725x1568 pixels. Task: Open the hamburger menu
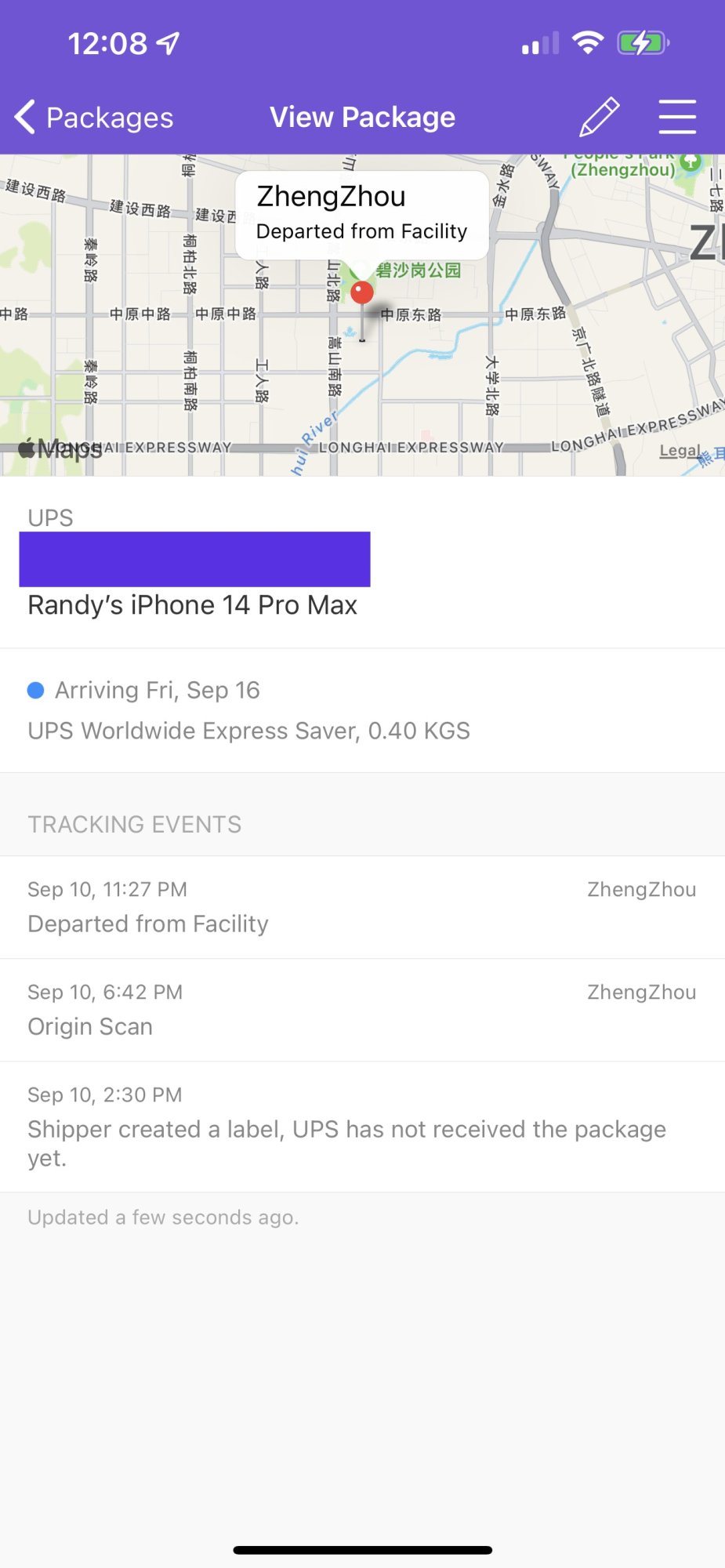tap(677, 118)
